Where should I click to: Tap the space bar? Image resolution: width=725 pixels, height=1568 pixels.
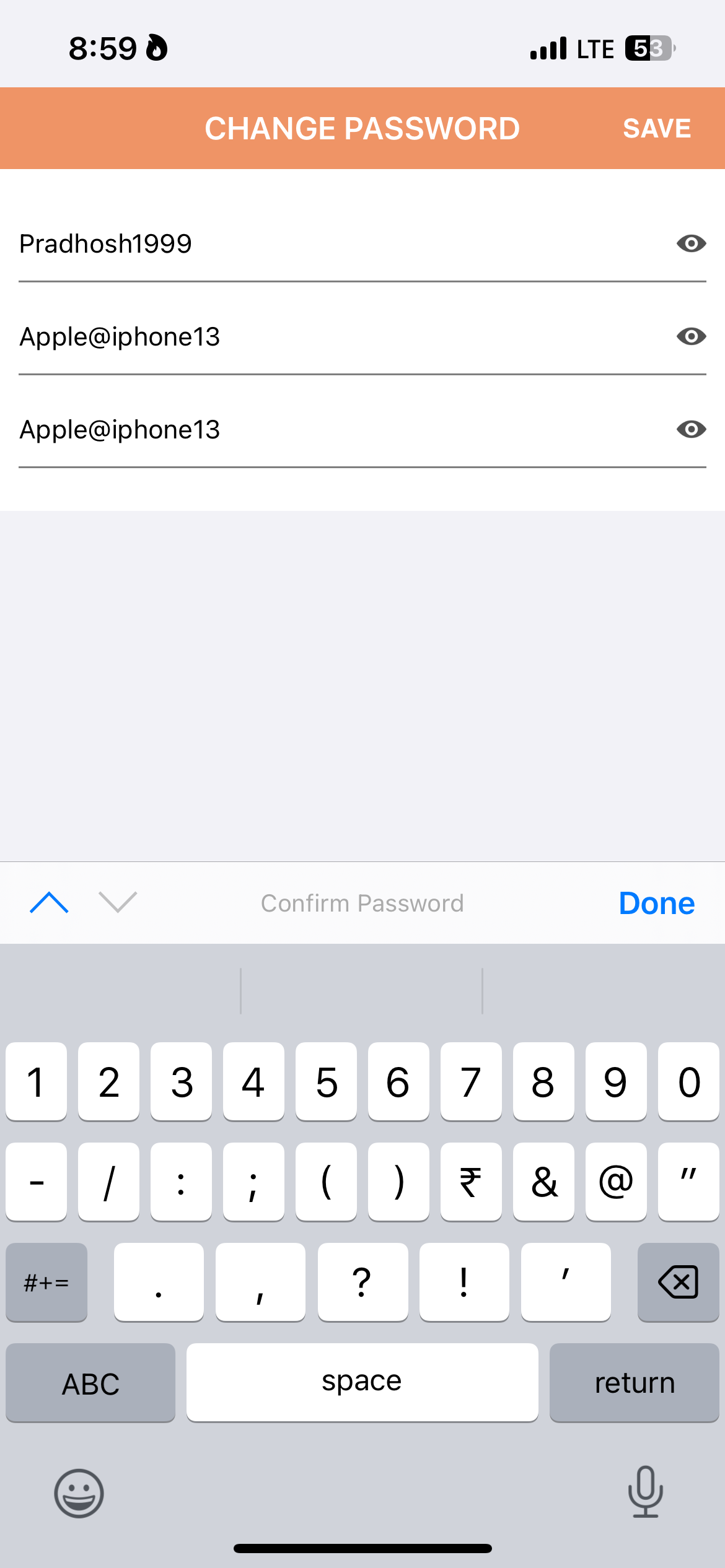coord(362,1383)
